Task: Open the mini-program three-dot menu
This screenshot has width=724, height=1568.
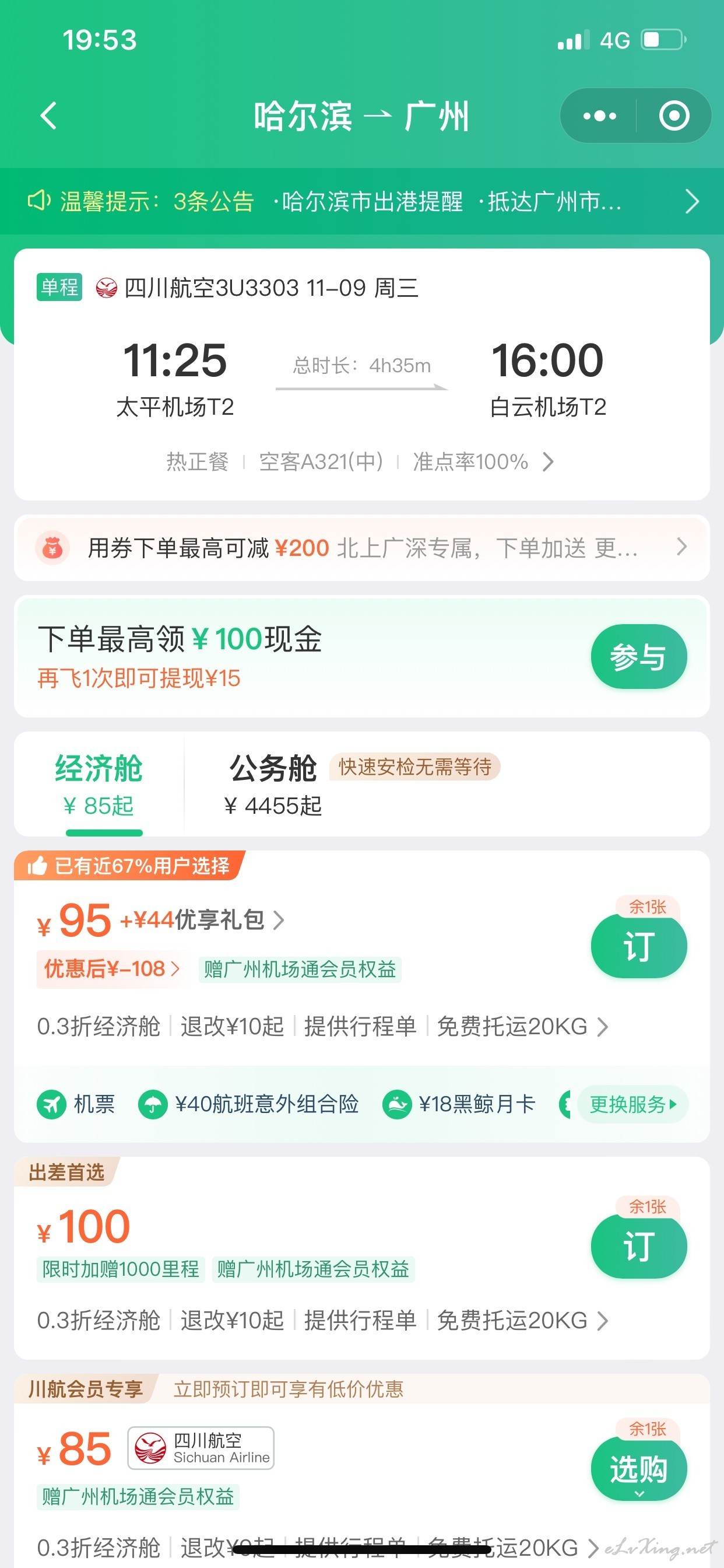Action: point(599,116)
